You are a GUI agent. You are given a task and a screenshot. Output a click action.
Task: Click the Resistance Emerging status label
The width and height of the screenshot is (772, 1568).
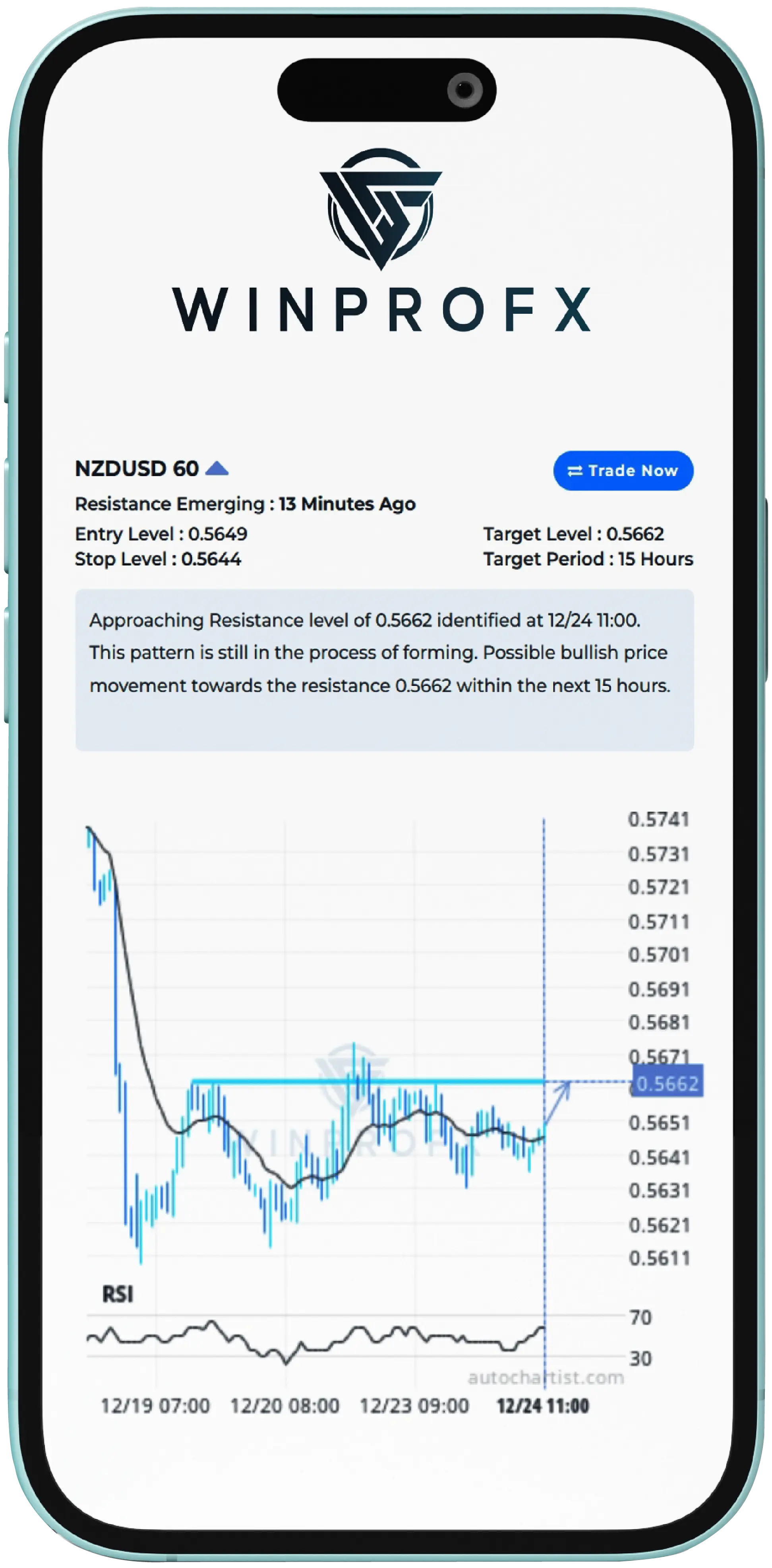pyautogui.click(x=170, y=504)
